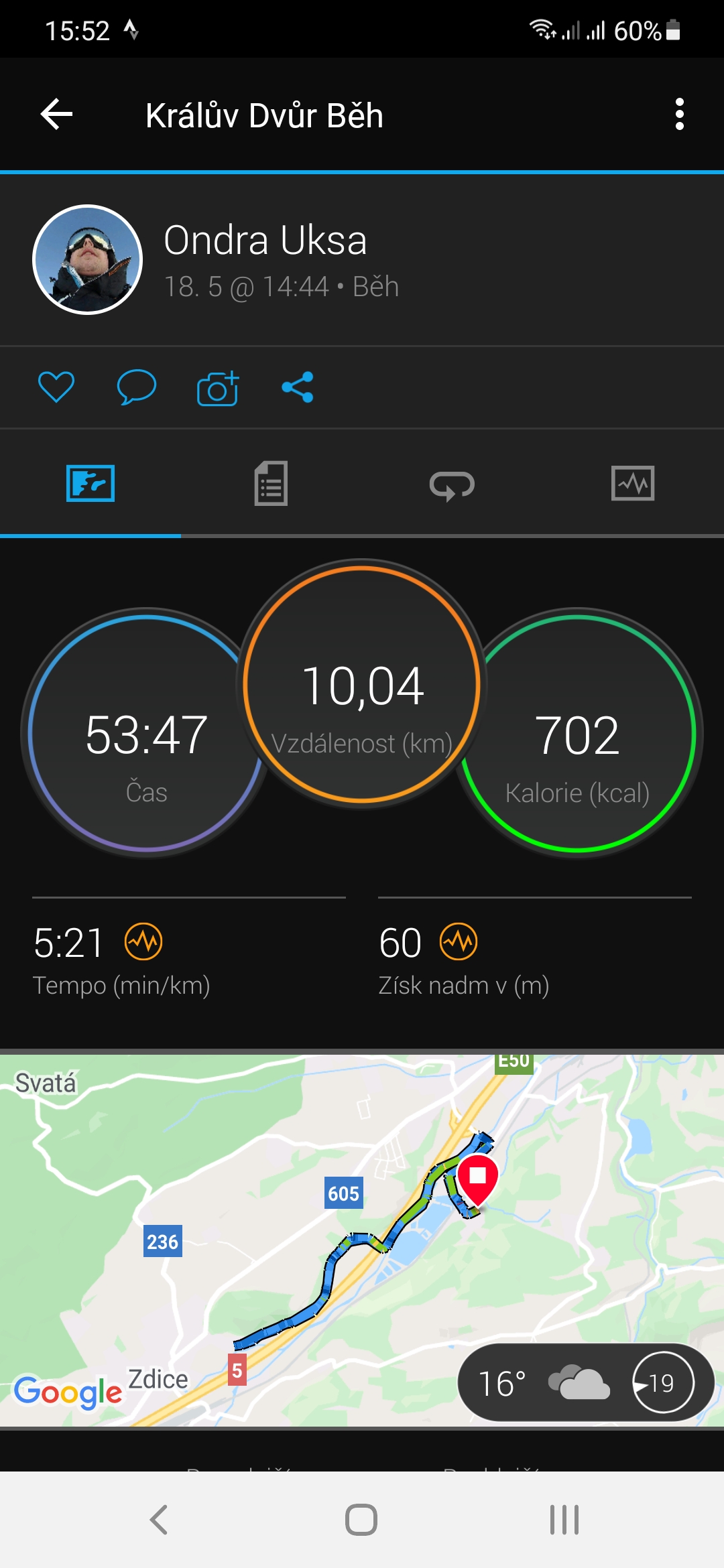Go back using the app bar arrow
The width and height of the screenshot is (724, 1568).
pos(56,114)
